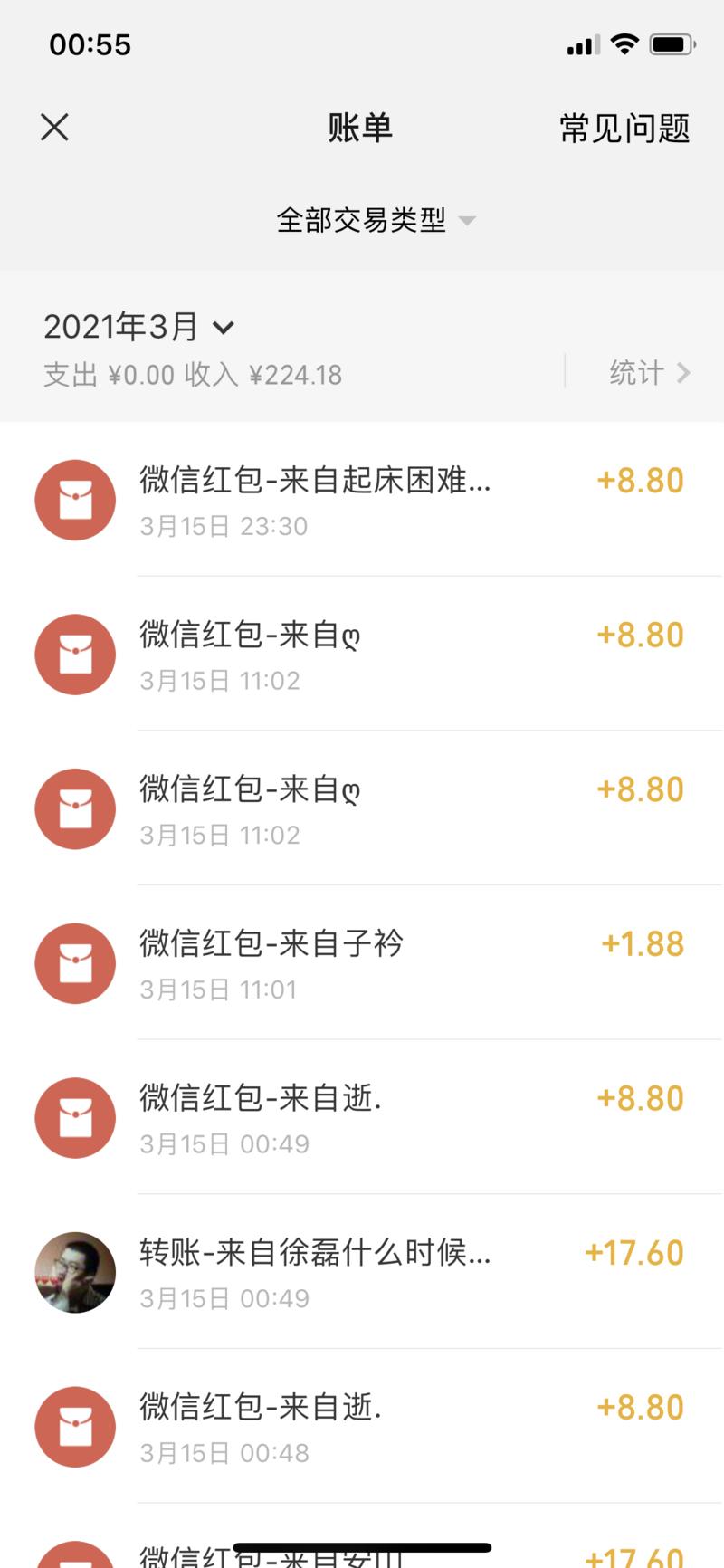
Task: Open the 微信红包-来自子衿 transaction entry
Action: point(271,943)
